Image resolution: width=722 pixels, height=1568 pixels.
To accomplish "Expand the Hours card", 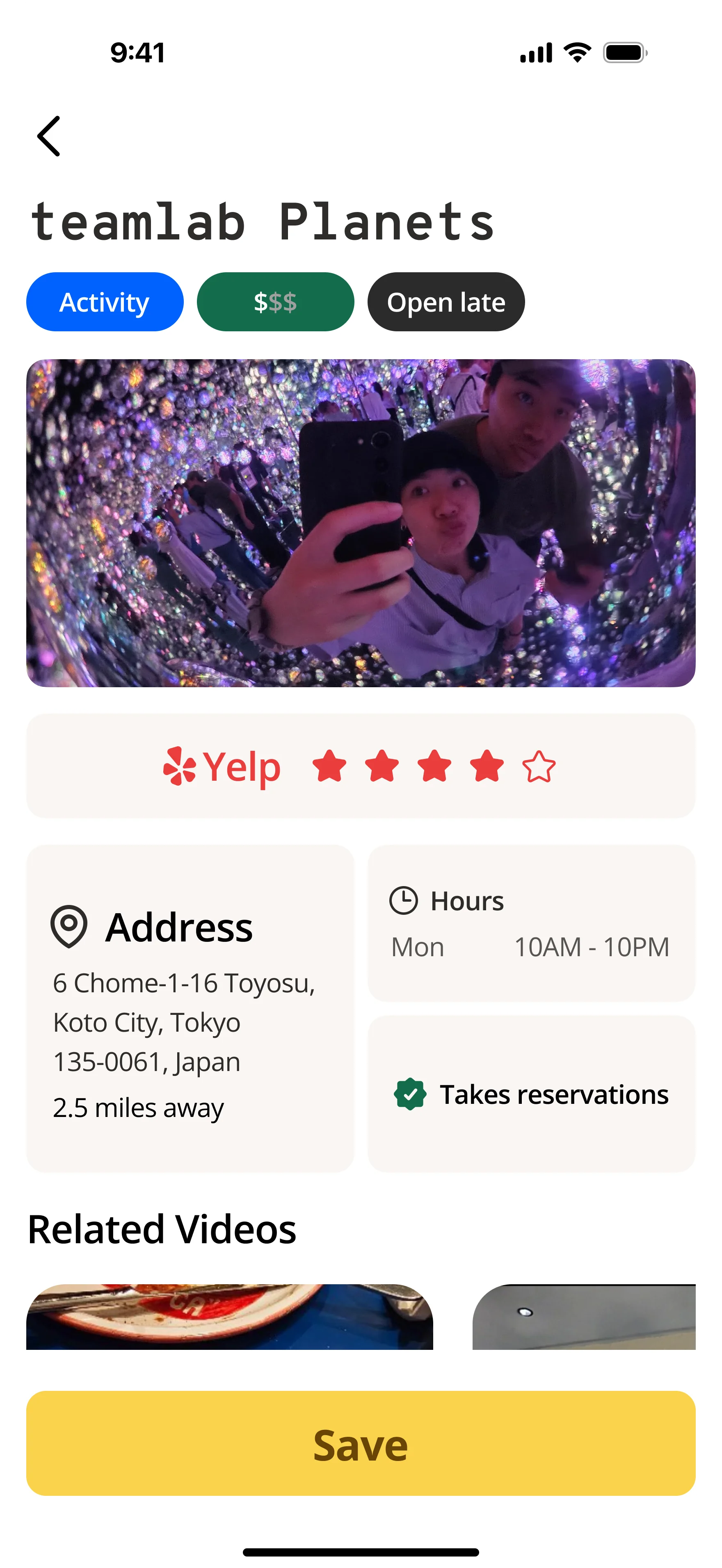I will pyautogui.click(x=531, y=923).
